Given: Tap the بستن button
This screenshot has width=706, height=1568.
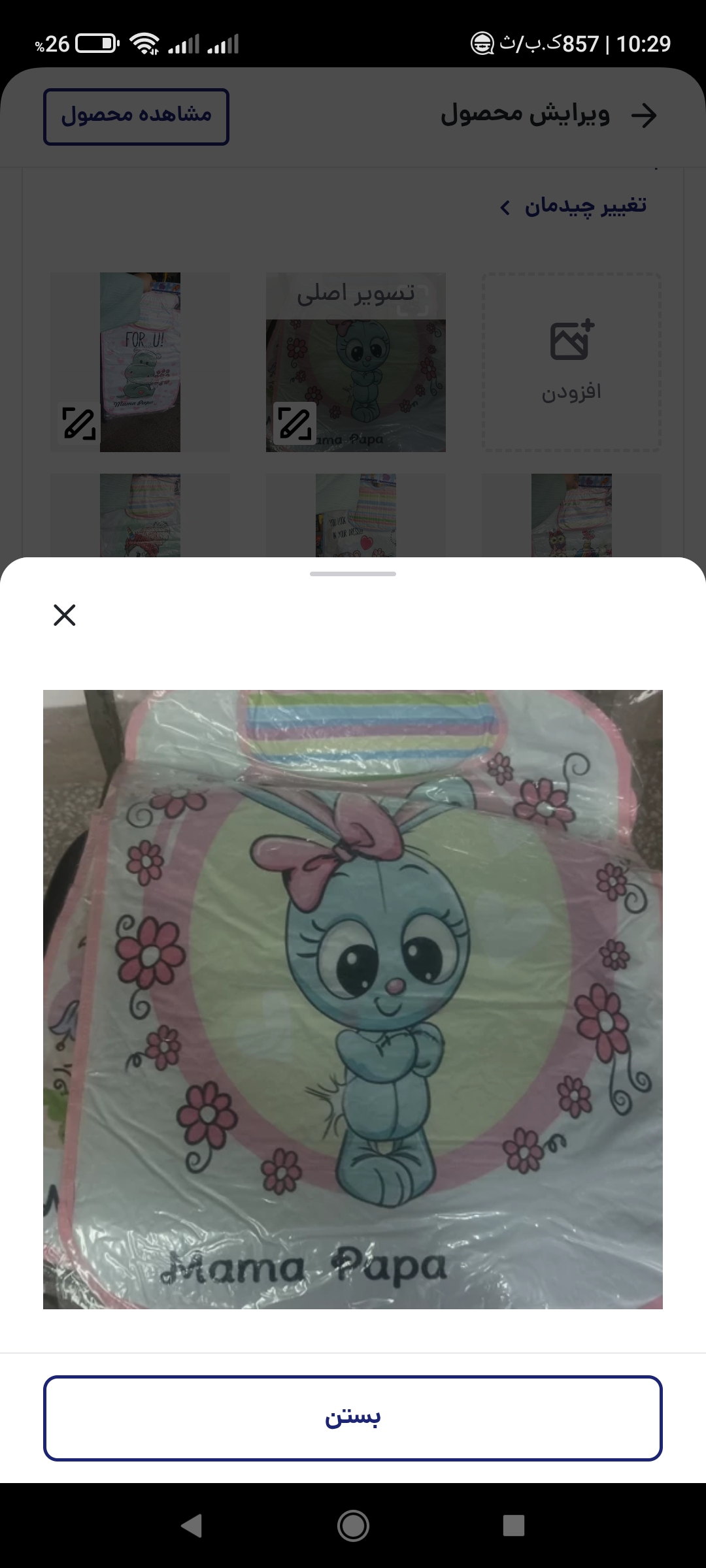Looking at the screenshot, I should 353,1418.
